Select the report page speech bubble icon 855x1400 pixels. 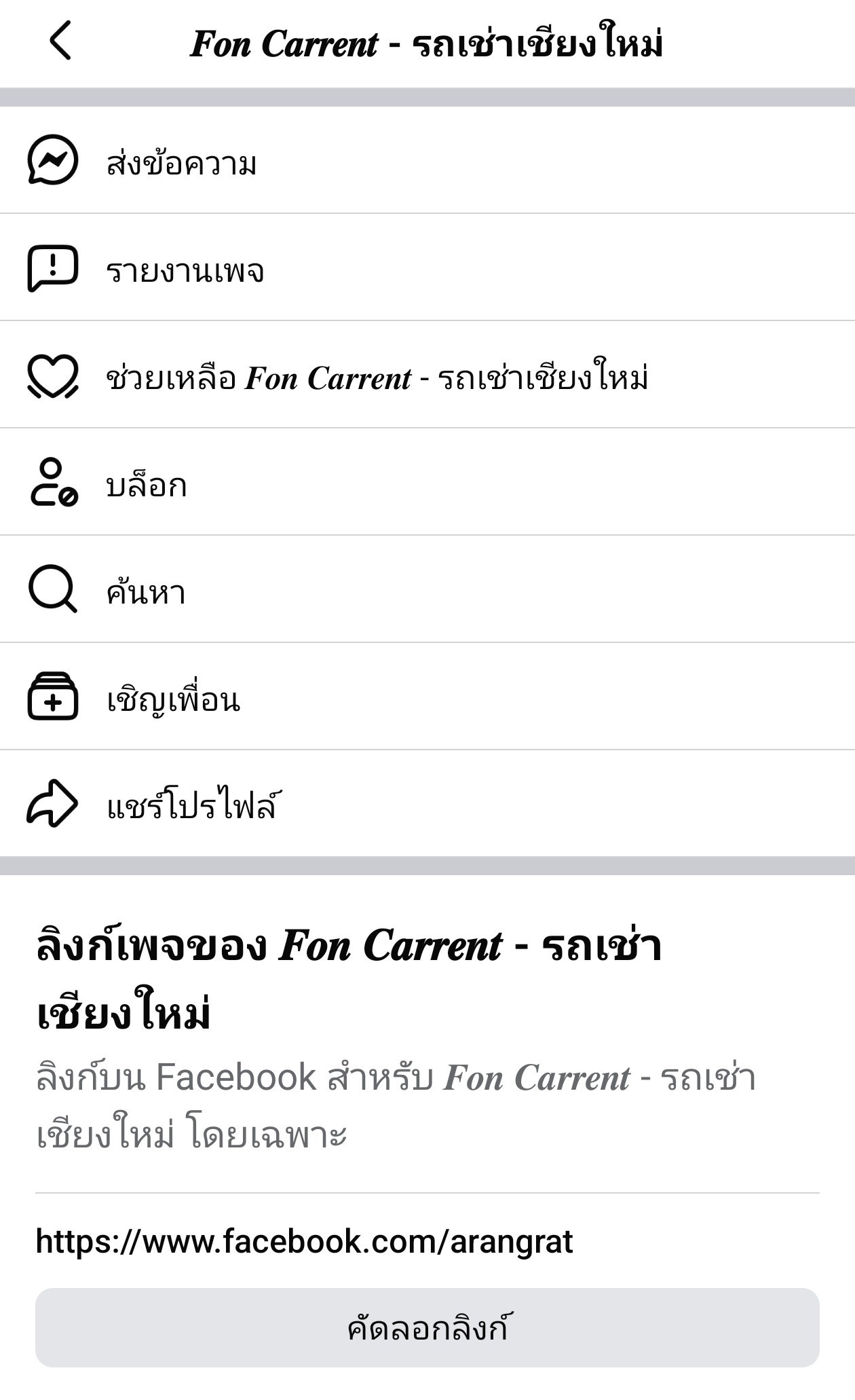tap(53, 268)
